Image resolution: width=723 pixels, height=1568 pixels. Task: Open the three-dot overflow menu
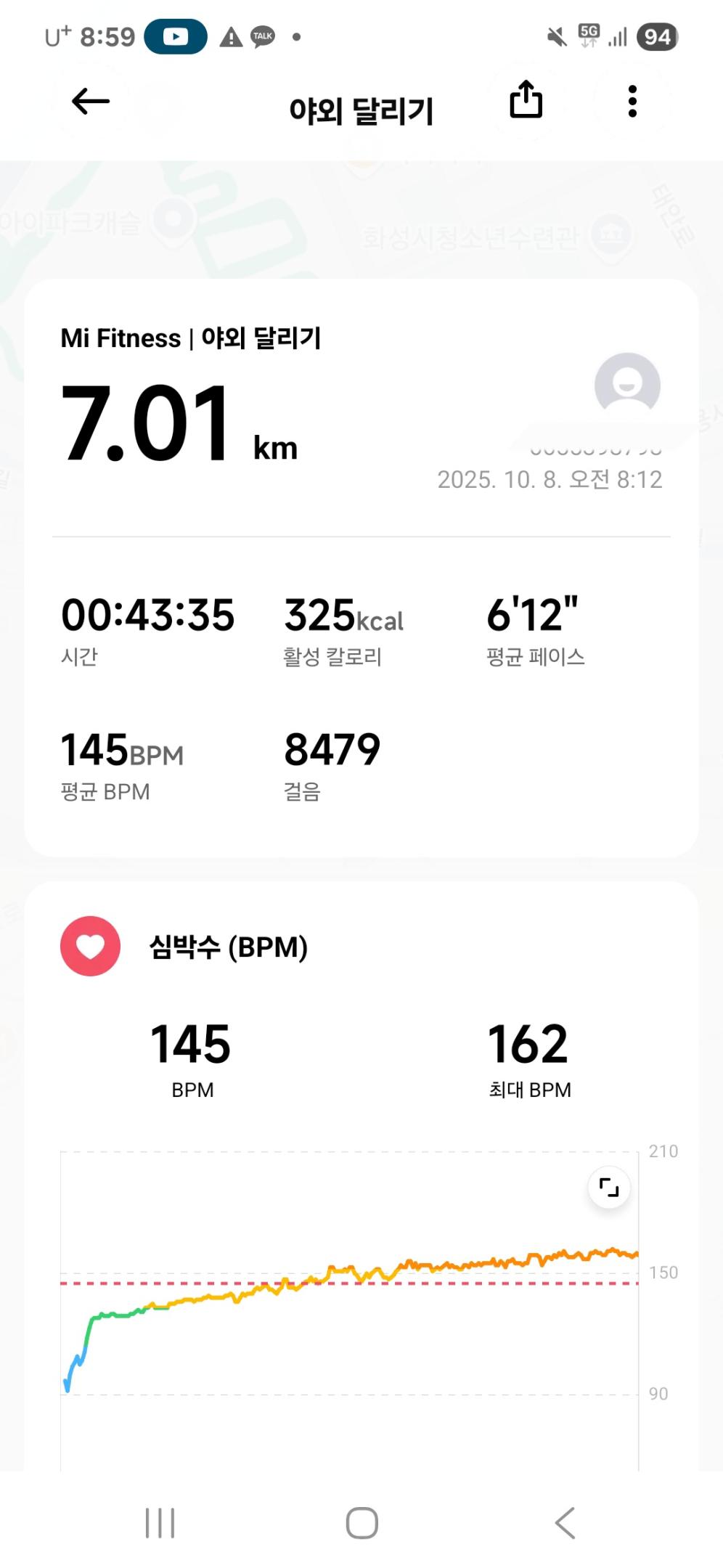(x=632, y=102)
